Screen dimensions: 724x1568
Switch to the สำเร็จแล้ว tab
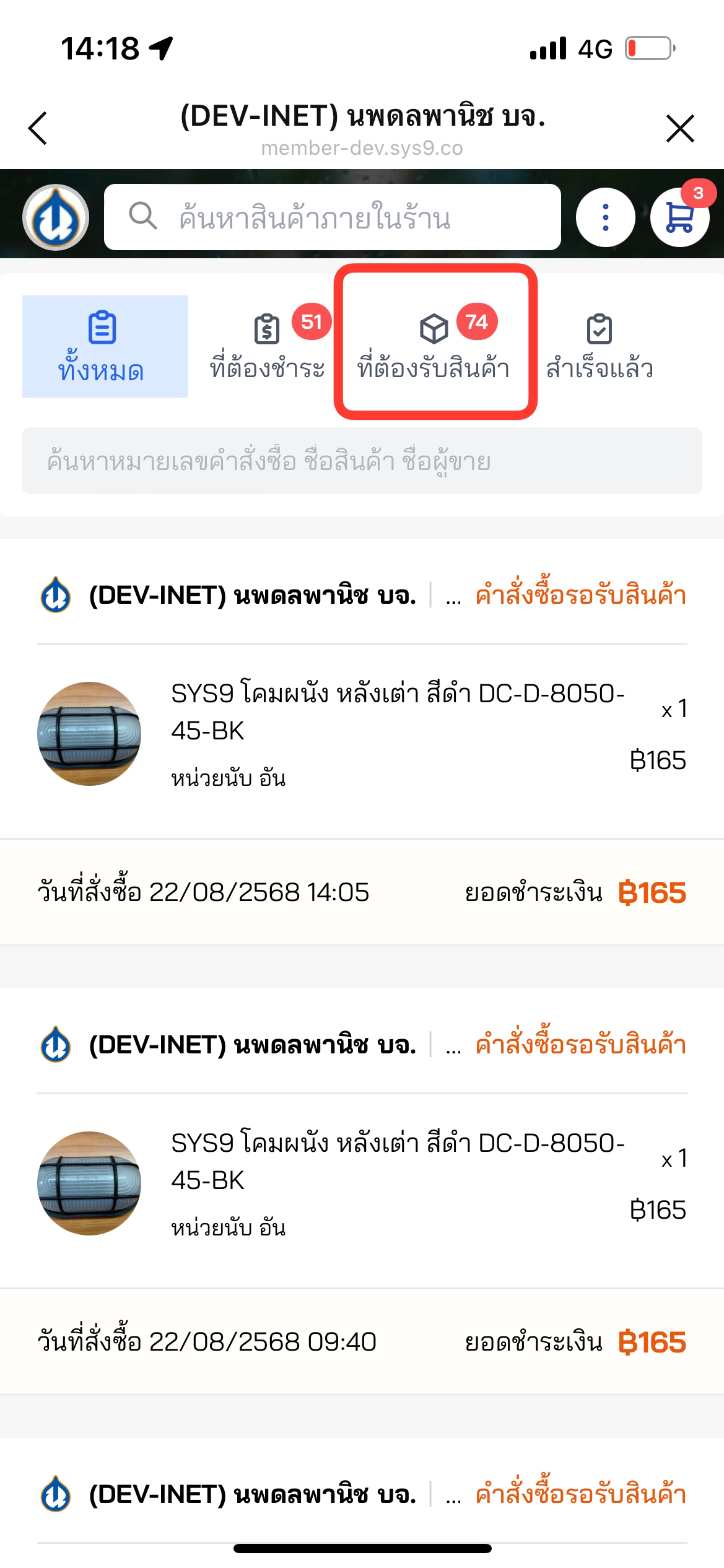click(599, 346)
